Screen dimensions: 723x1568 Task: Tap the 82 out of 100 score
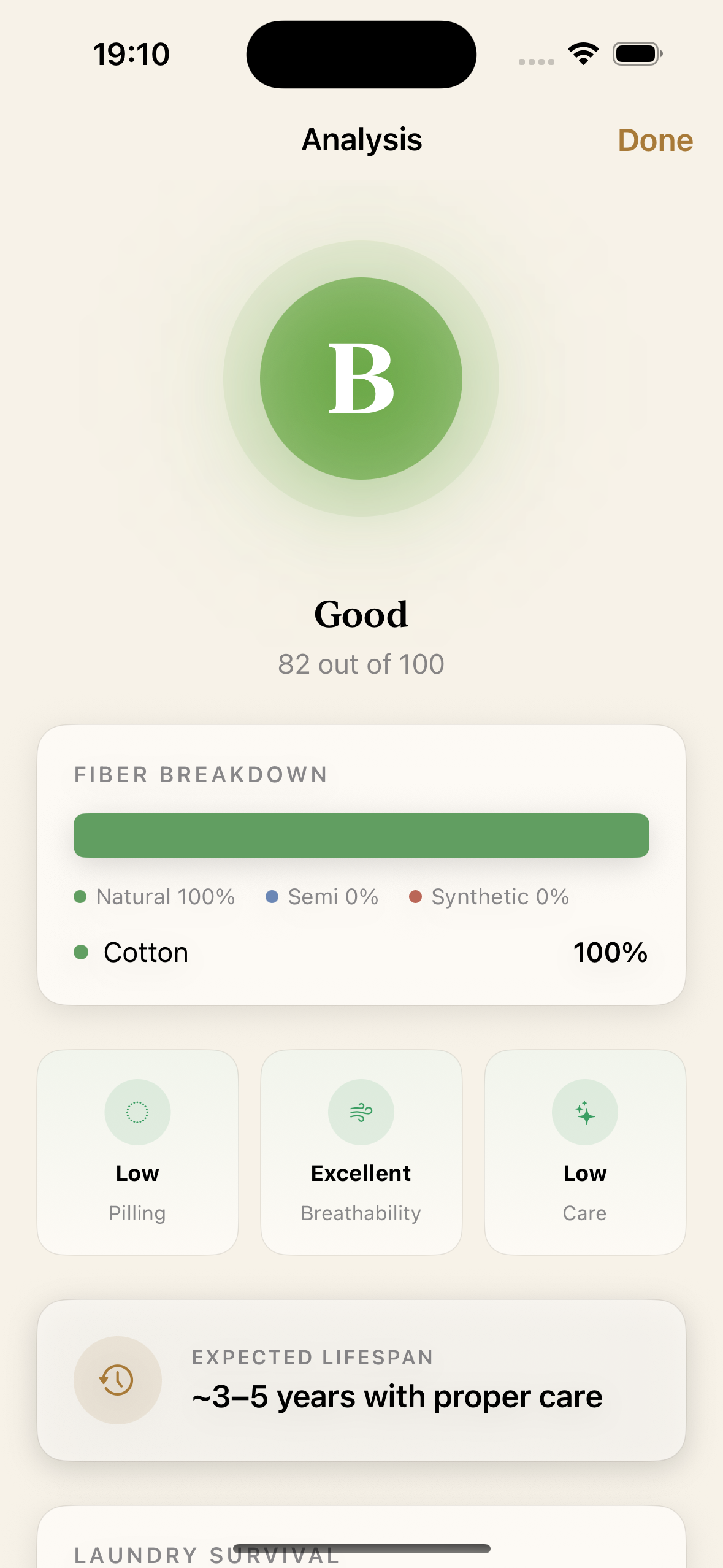click(x=361, y=663)
